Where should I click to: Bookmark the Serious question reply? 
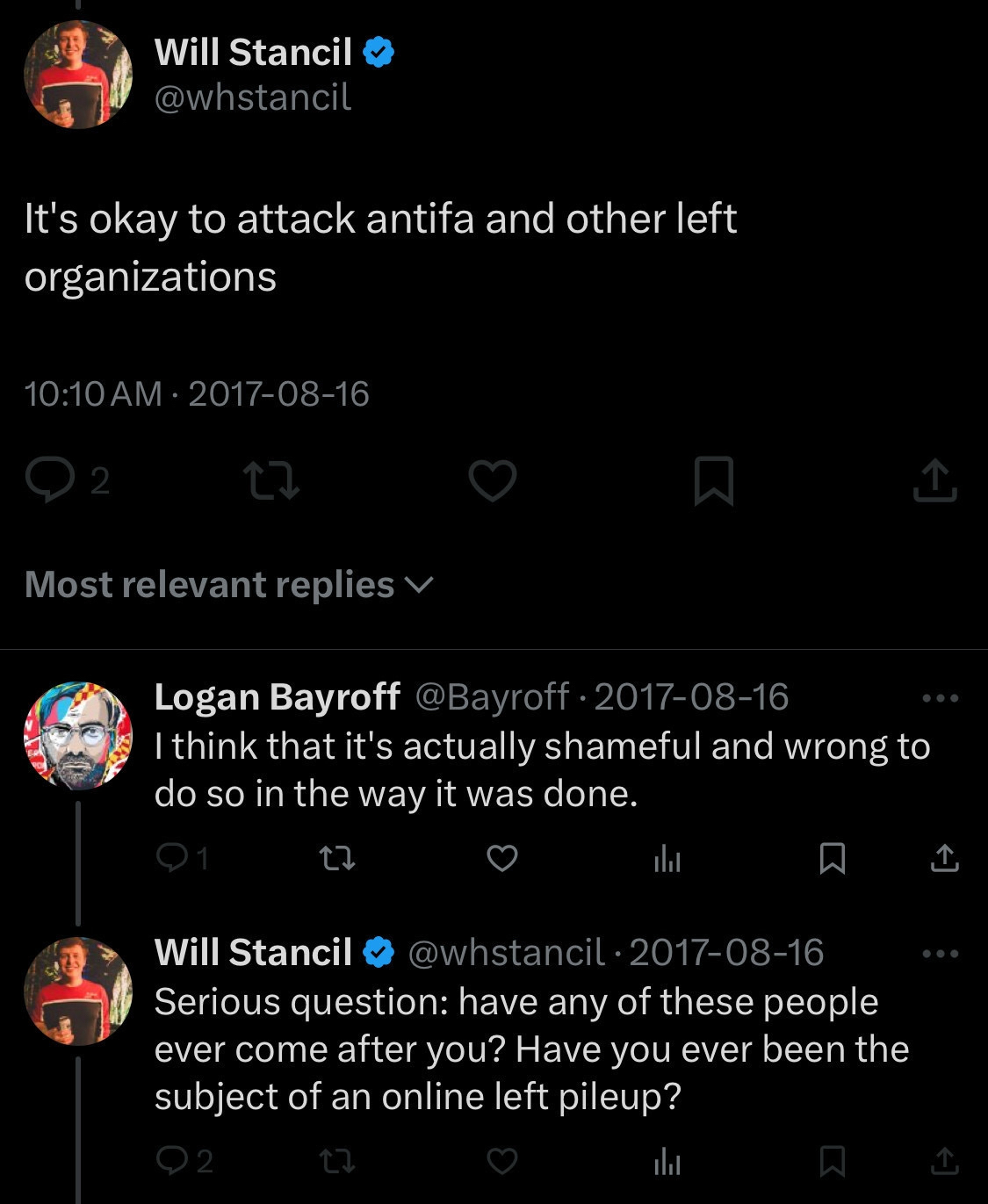pos(832,1162)
